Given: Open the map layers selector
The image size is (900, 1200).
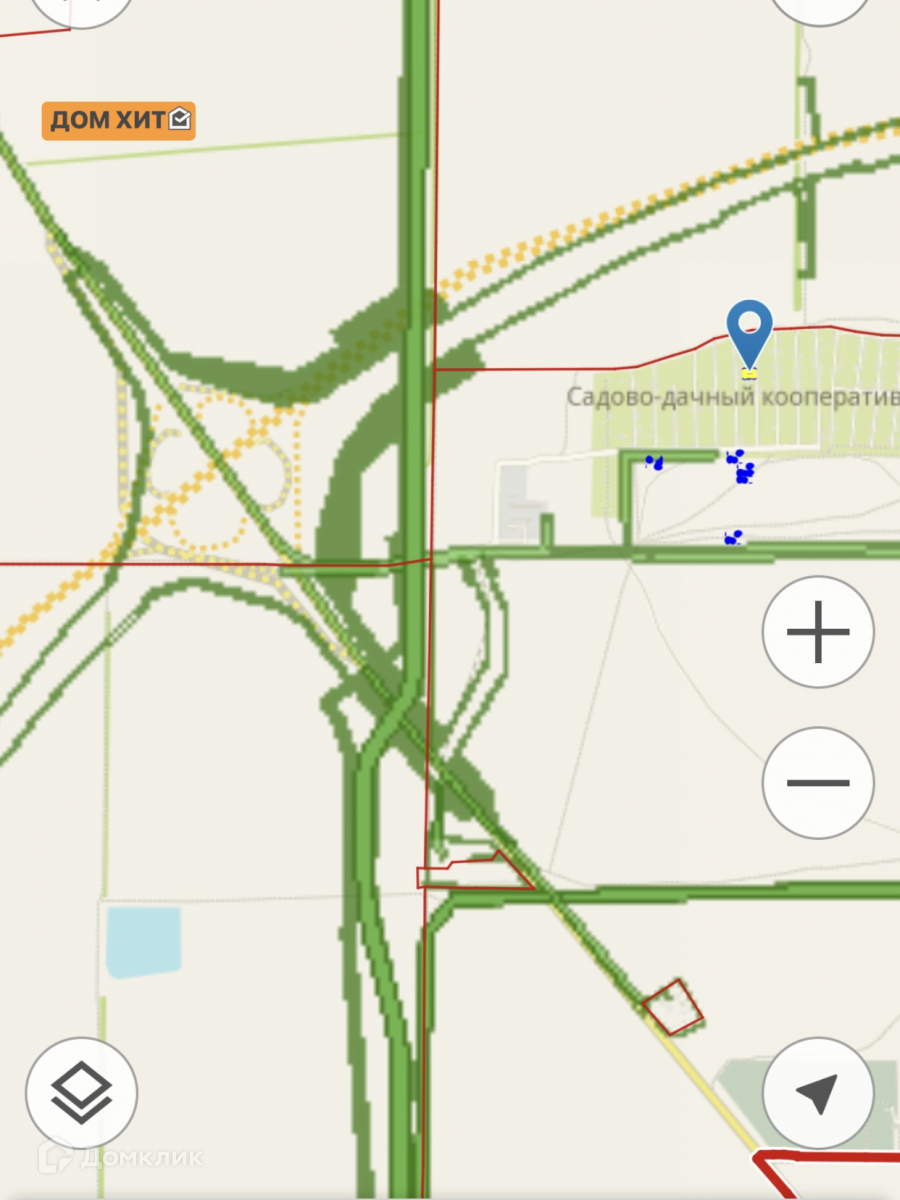Looking at the screenshot, I should 81,1093.
